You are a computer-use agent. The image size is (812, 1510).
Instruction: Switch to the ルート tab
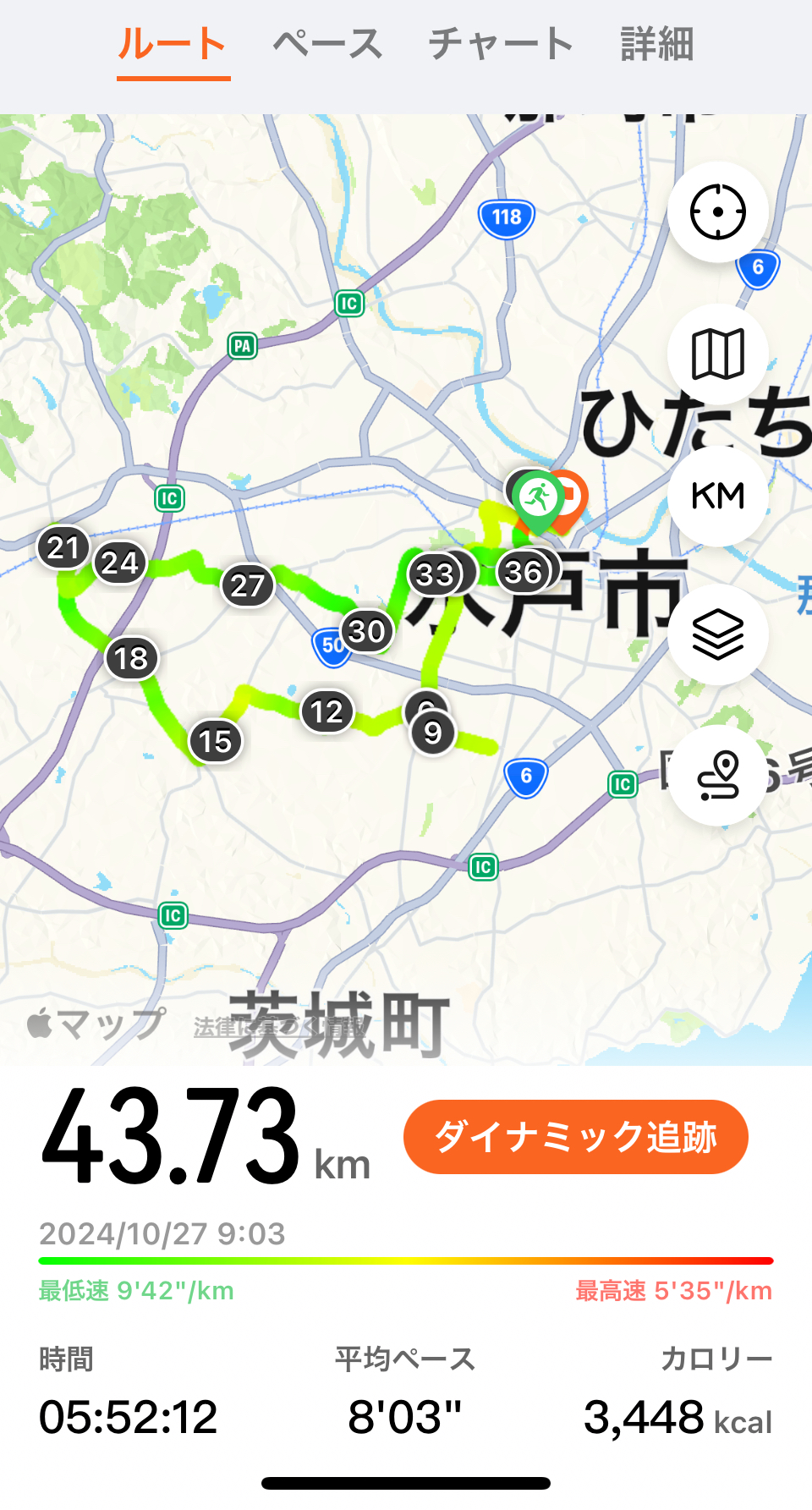click(173, 44)
